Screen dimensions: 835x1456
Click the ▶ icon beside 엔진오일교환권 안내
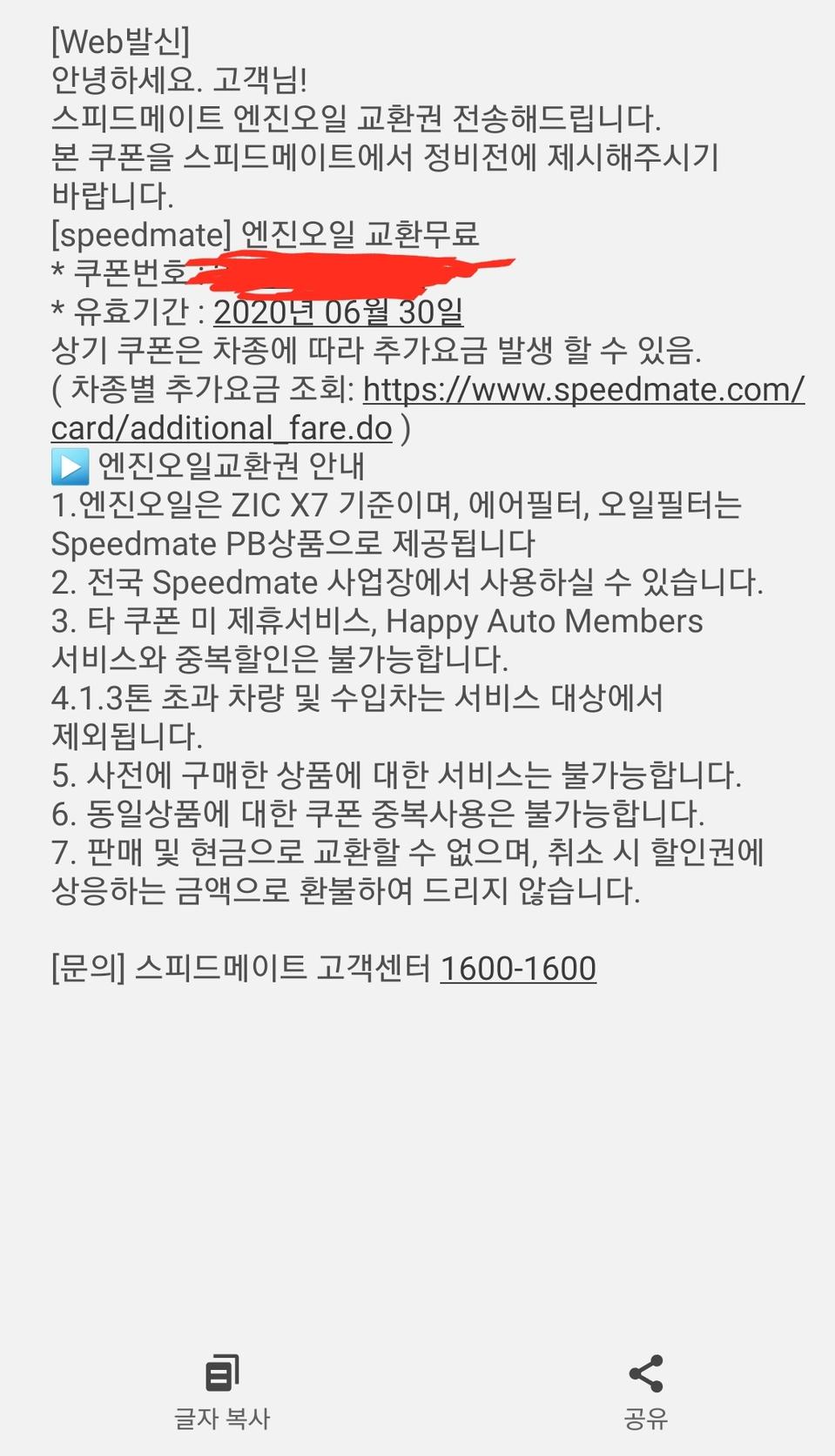70,466
